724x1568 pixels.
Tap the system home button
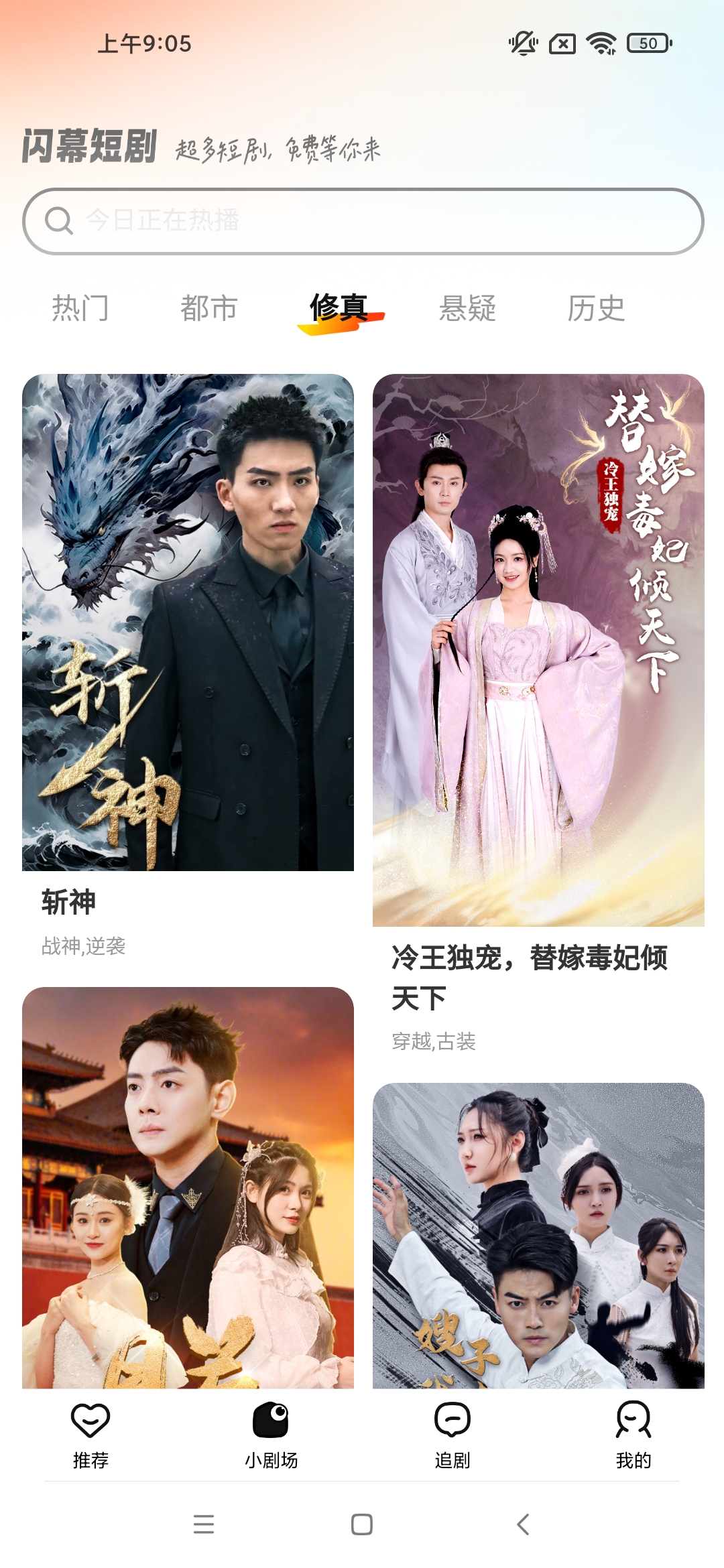click(362, 1524)
